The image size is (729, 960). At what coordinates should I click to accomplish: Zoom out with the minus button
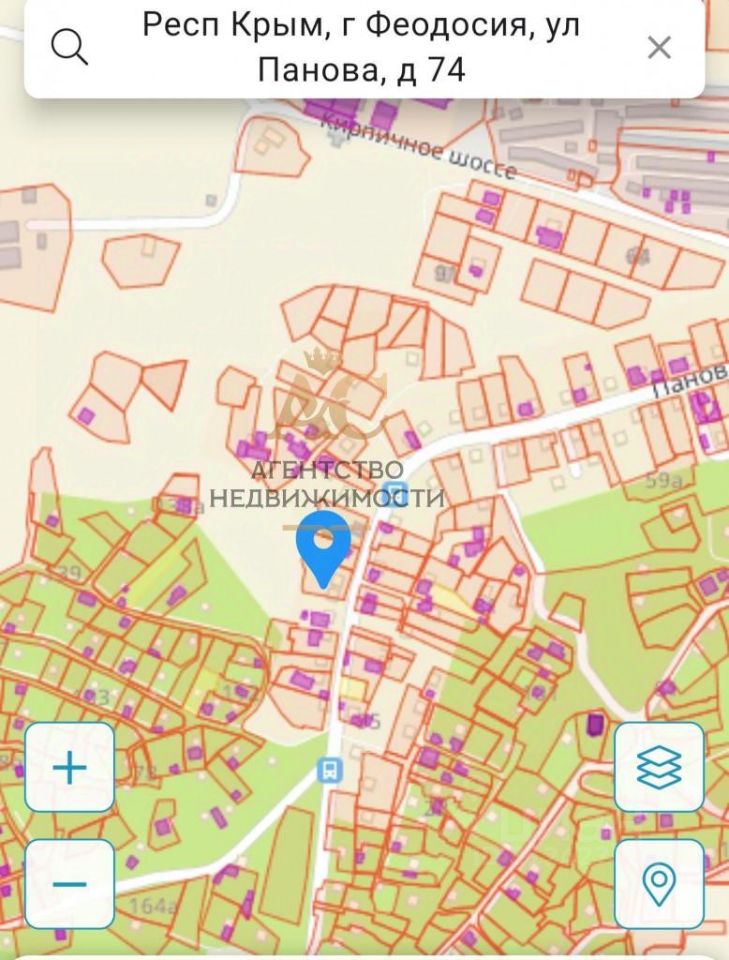(x=69, y=884)
